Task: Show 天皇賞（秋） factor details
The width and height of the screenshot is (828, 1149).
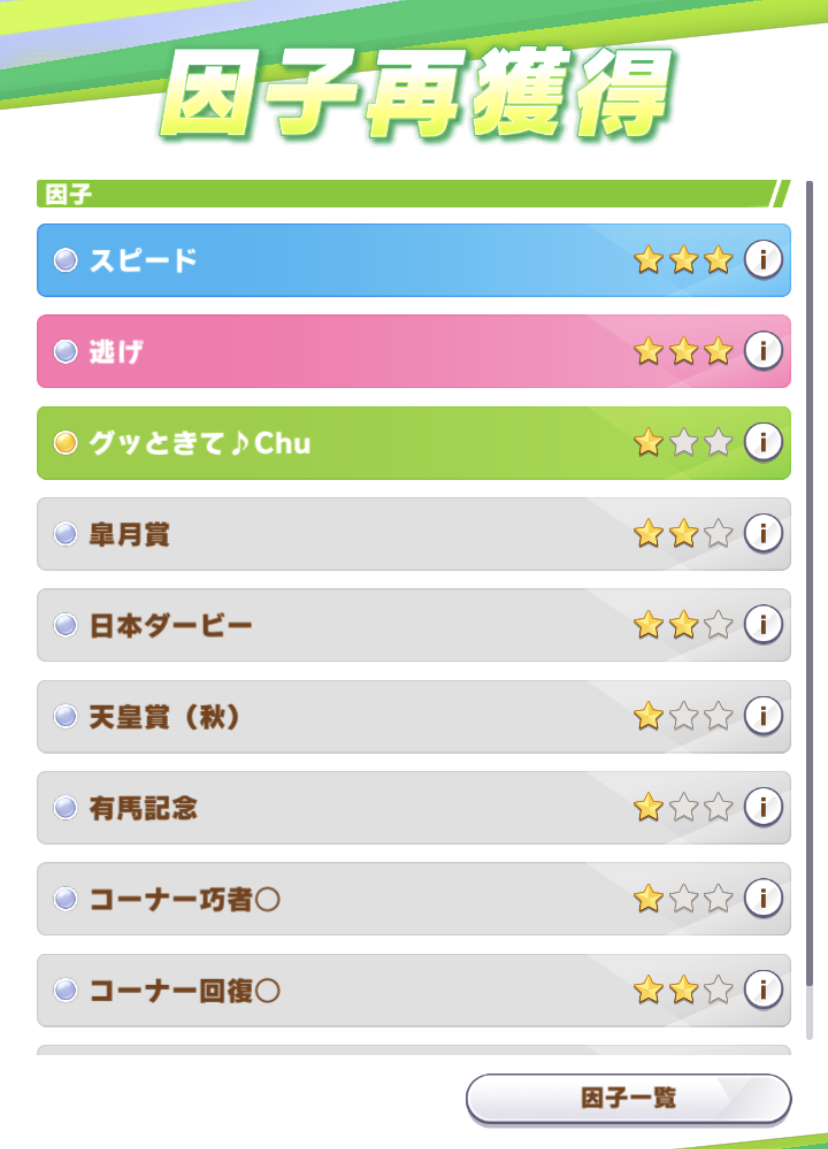Action: tap(763, 716)
